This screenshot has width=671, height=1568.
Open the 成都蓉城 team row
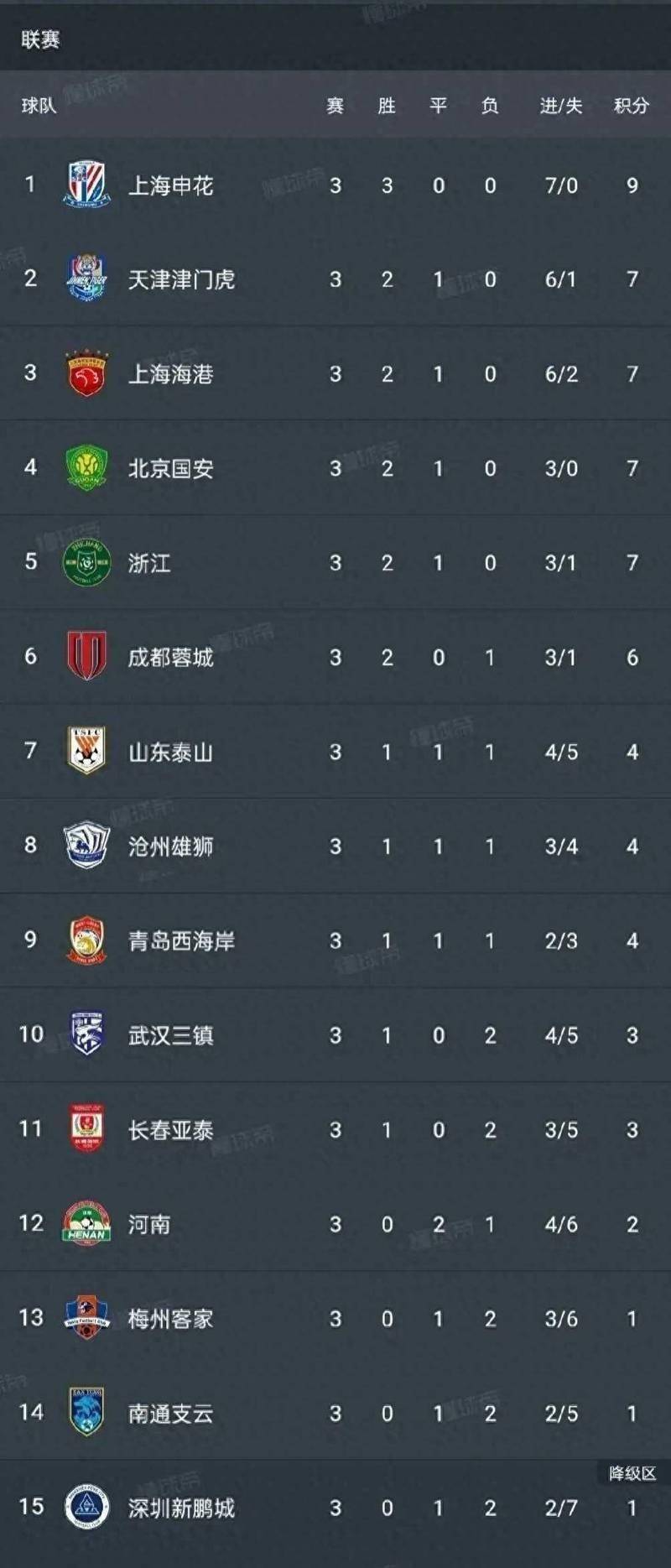(x=170, y=657)
